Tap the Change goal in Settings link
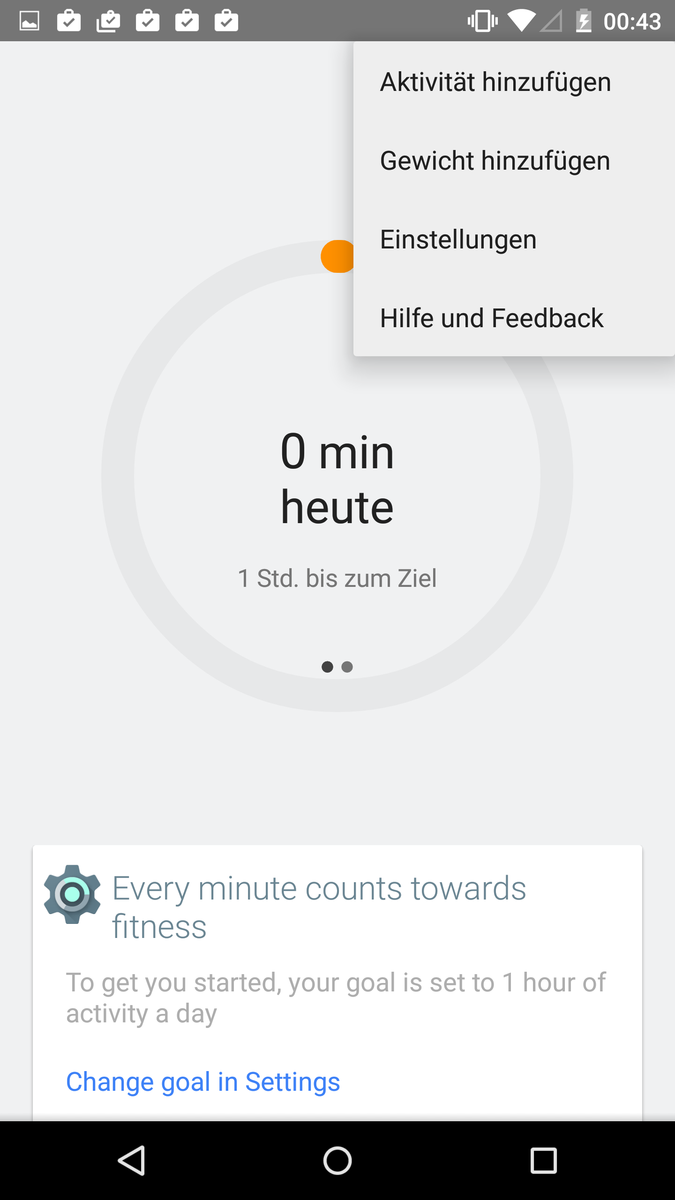The width and height of the screenshot is (675, 1200). point(203,1082)
